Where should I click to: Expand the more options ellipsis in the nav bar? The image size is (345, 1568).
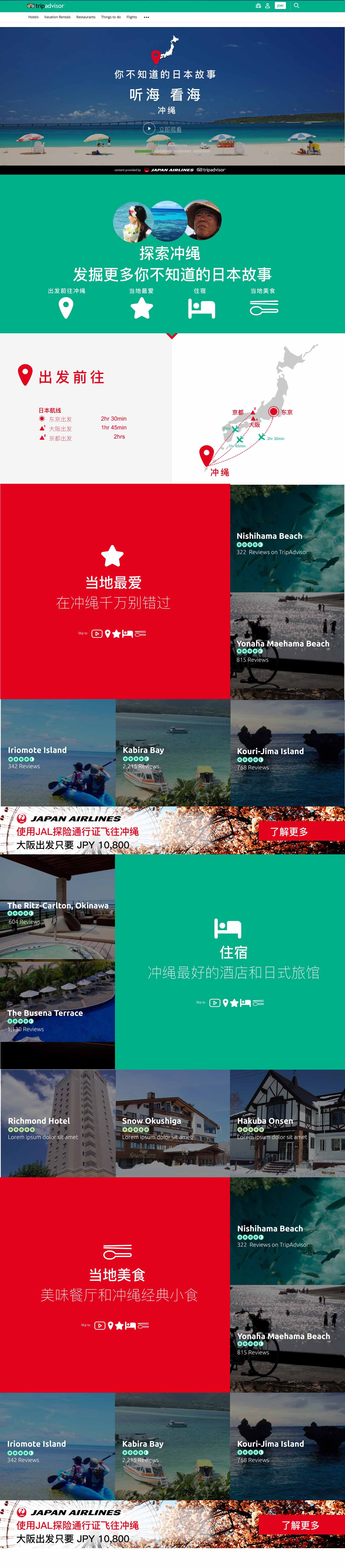(x=146, y=17)
